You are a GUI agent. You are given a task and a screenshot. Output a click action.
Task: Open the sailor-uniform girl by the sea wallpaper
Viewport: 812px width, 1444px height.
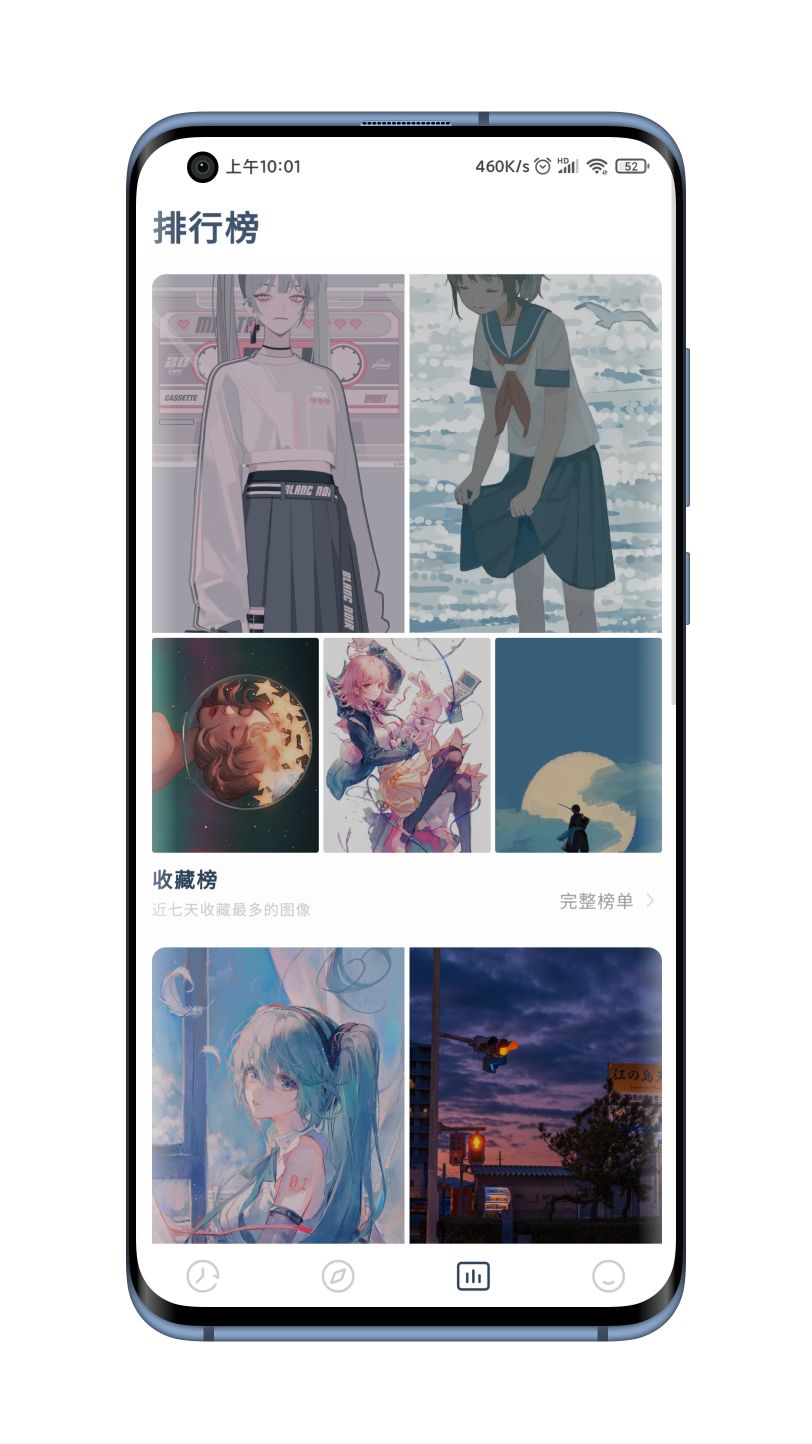535,451
